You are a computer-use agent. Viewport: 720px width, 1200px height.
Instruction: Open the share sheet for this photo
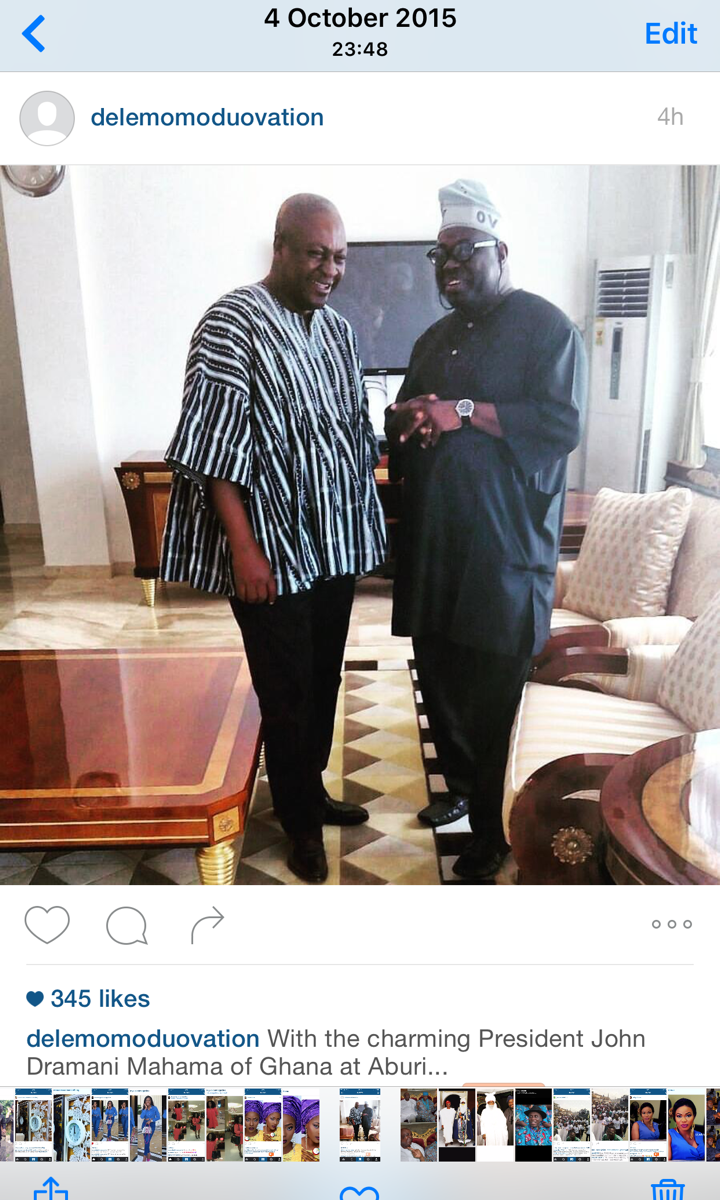(x=50, y=1189)
